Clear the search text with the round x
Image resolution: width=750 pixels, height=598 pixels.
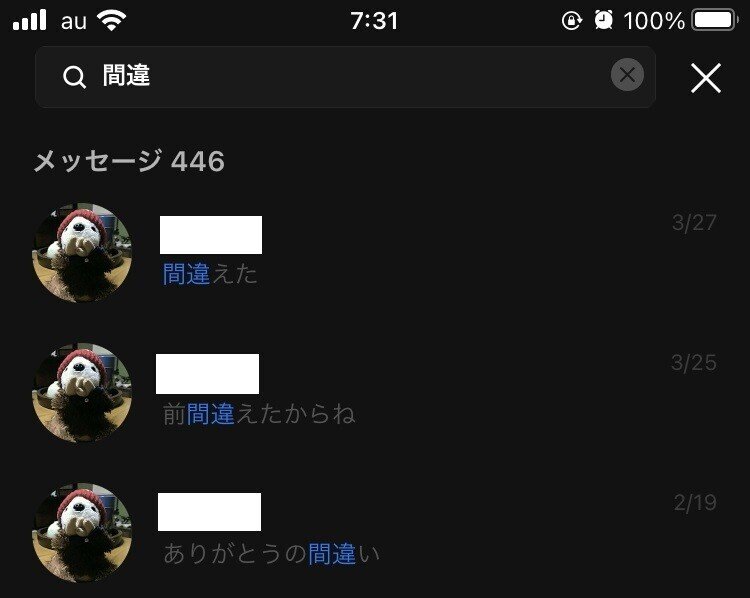tap(627, 75)
